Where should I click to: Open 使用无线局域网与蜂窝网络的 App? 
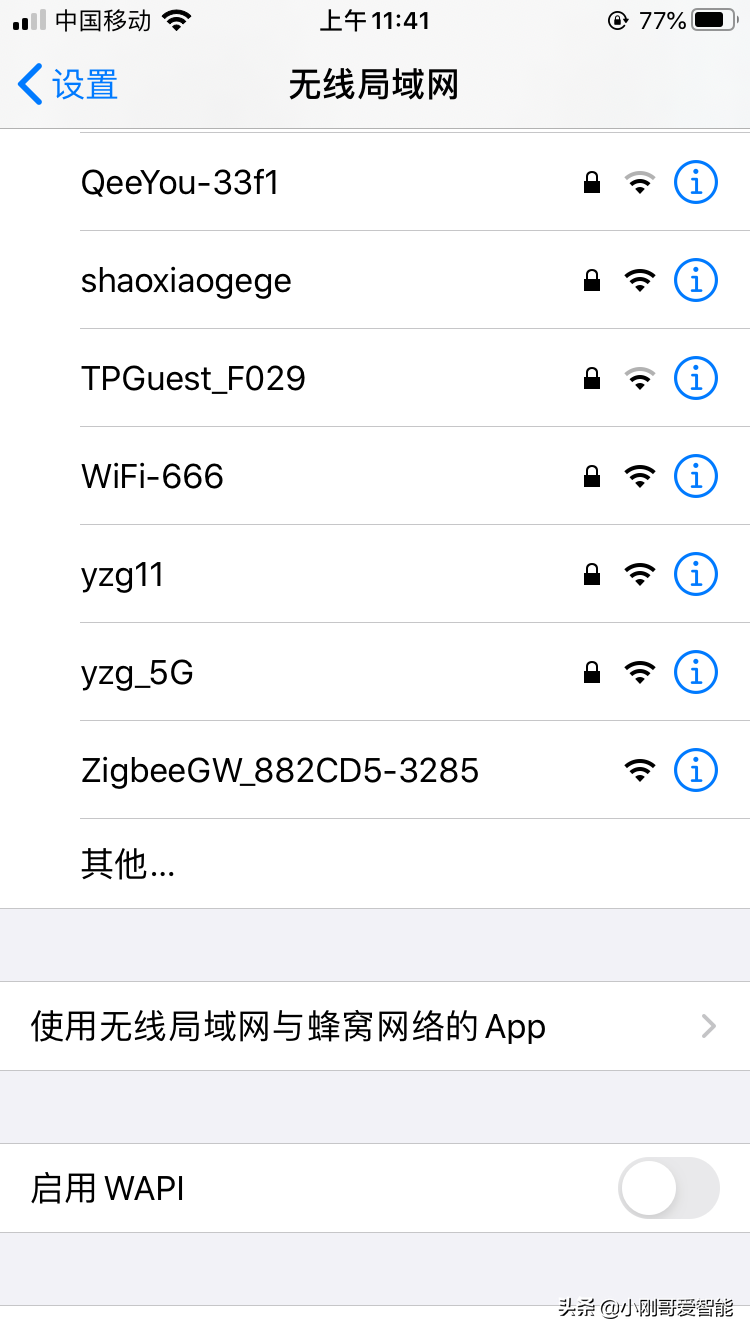[x=375, y=1027]
